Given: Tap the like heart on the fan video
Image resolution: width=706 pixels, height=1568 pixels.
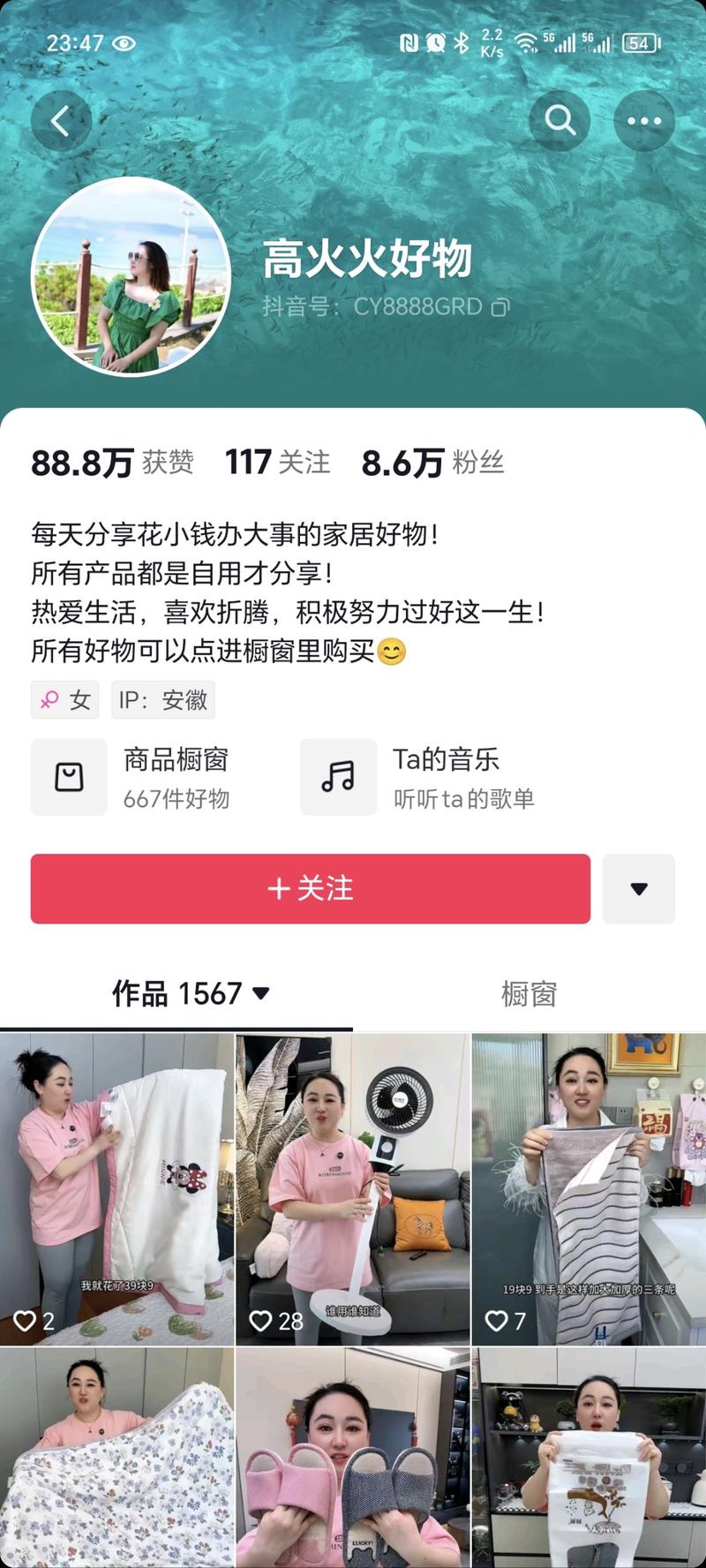Looking at the screenshot, I should (262, 1322).
